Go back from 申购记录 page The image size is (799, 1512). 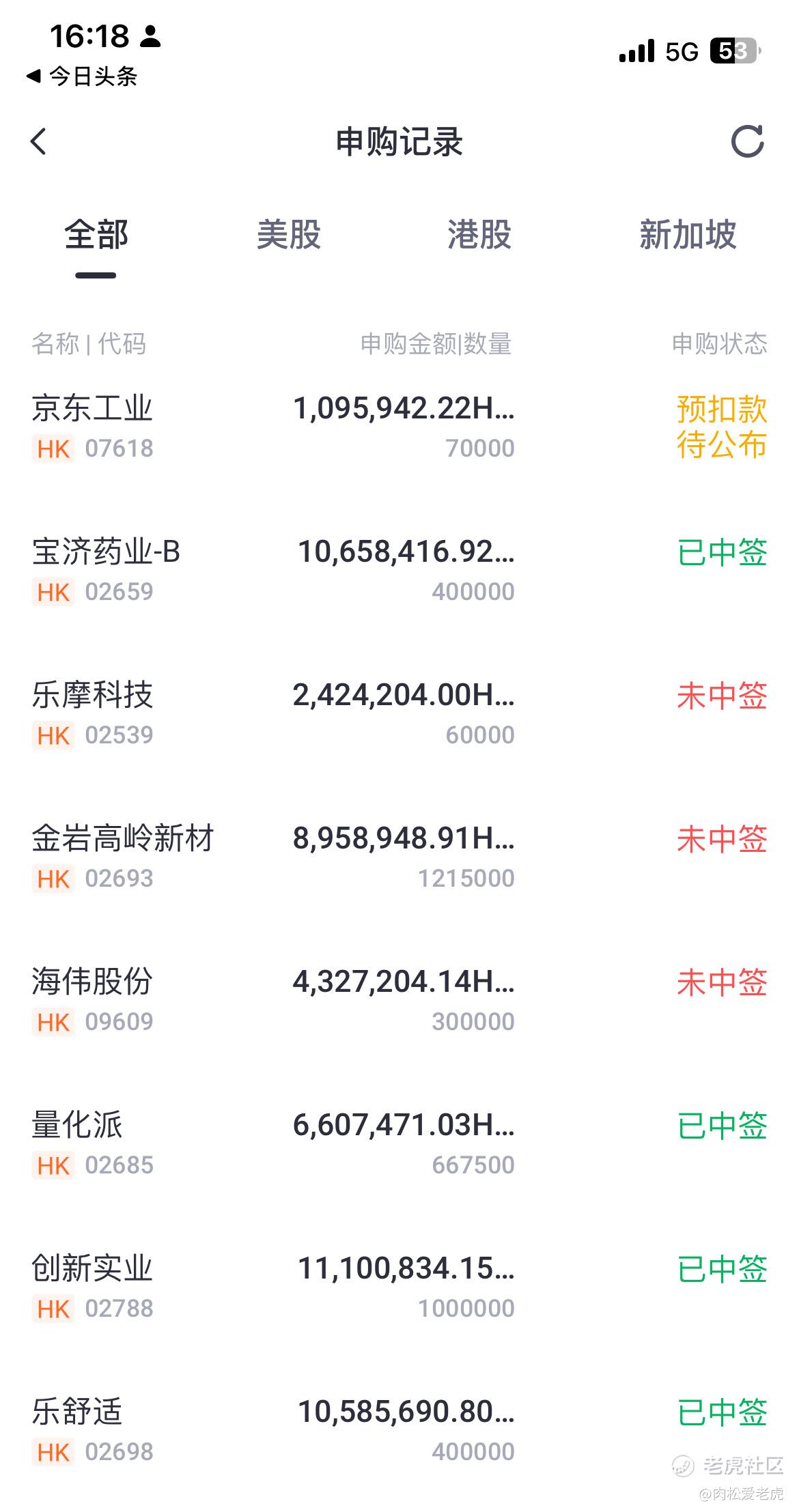[x=39, y=142]
